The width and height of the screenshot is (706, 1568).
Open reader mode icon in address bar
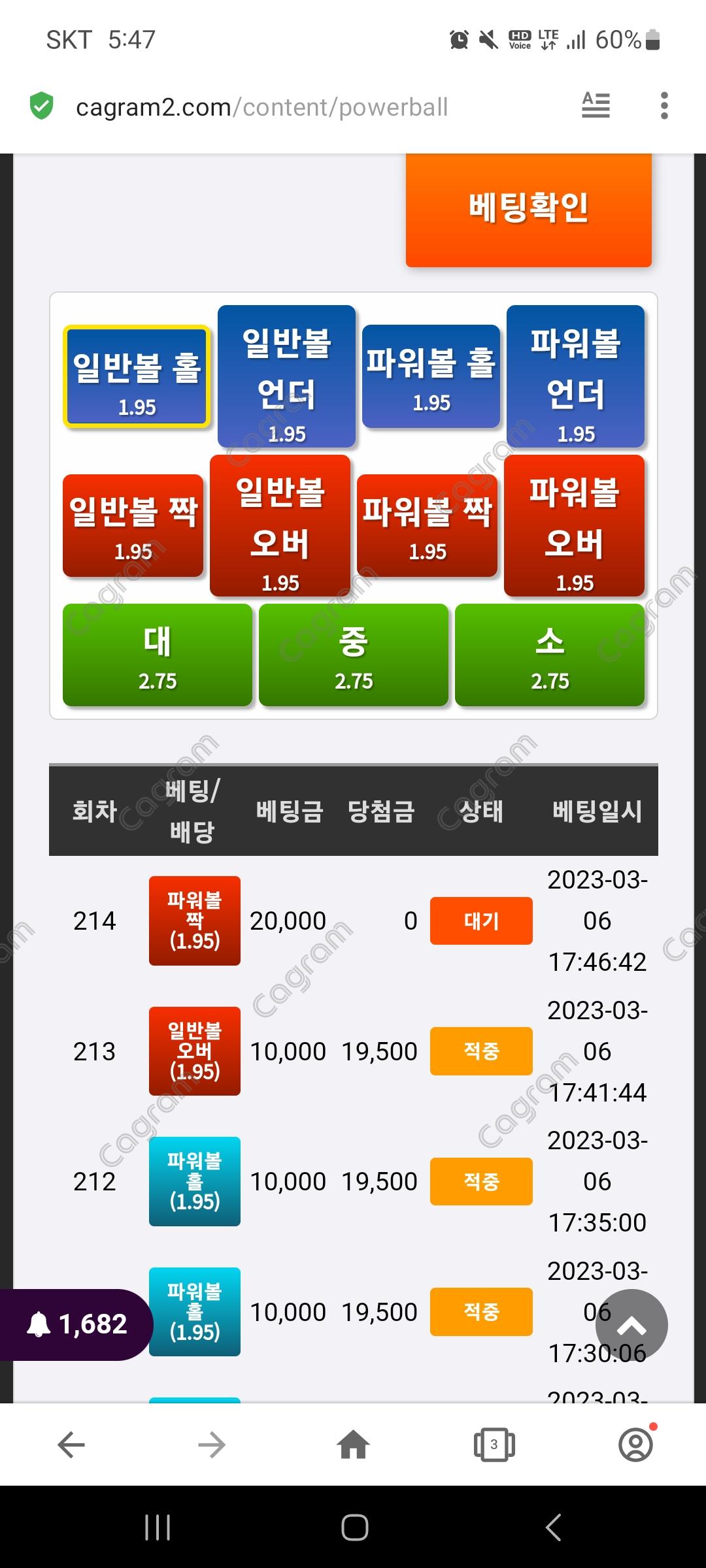pos(596,106)
